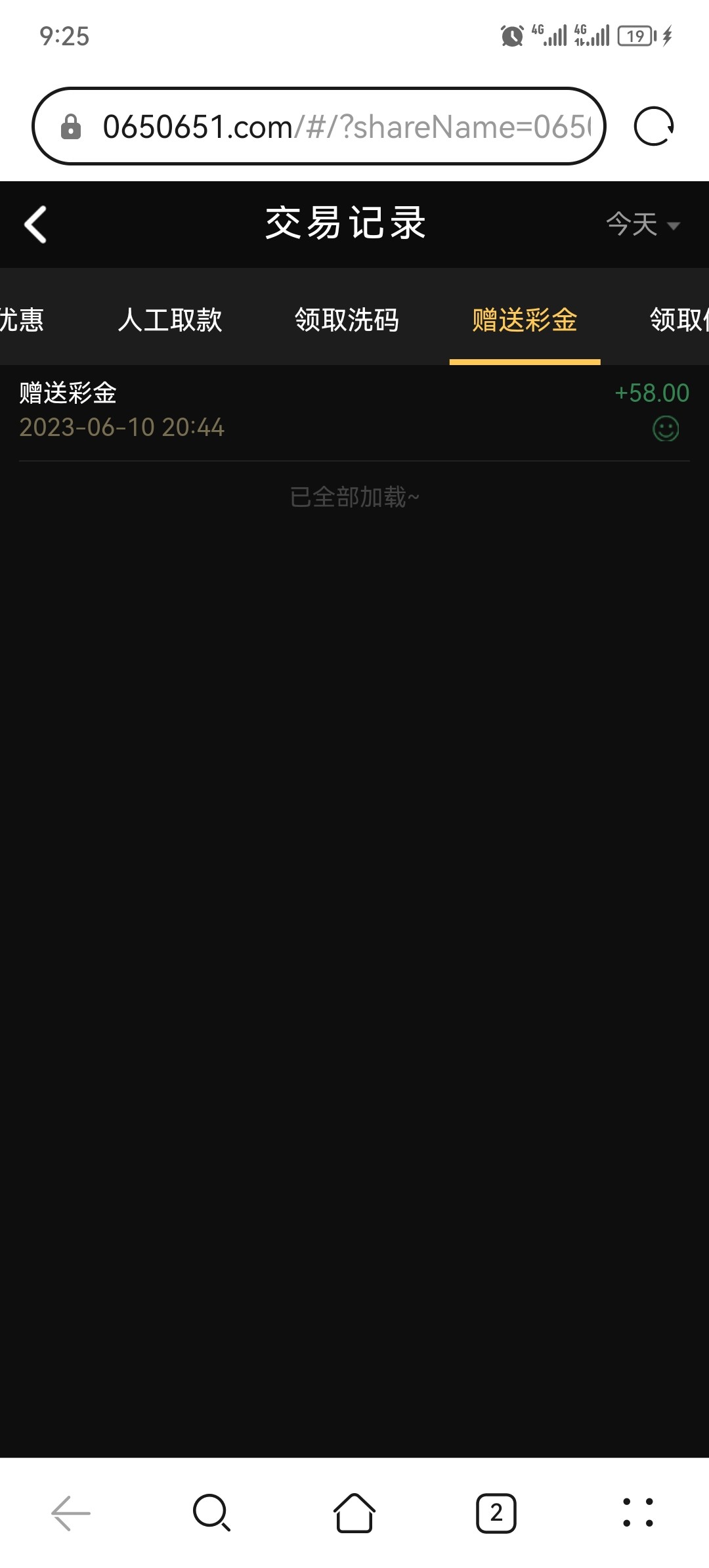Go back from the 交易记录 page
The height and width of the screenshot is (1568, 709).
(35, 225)
